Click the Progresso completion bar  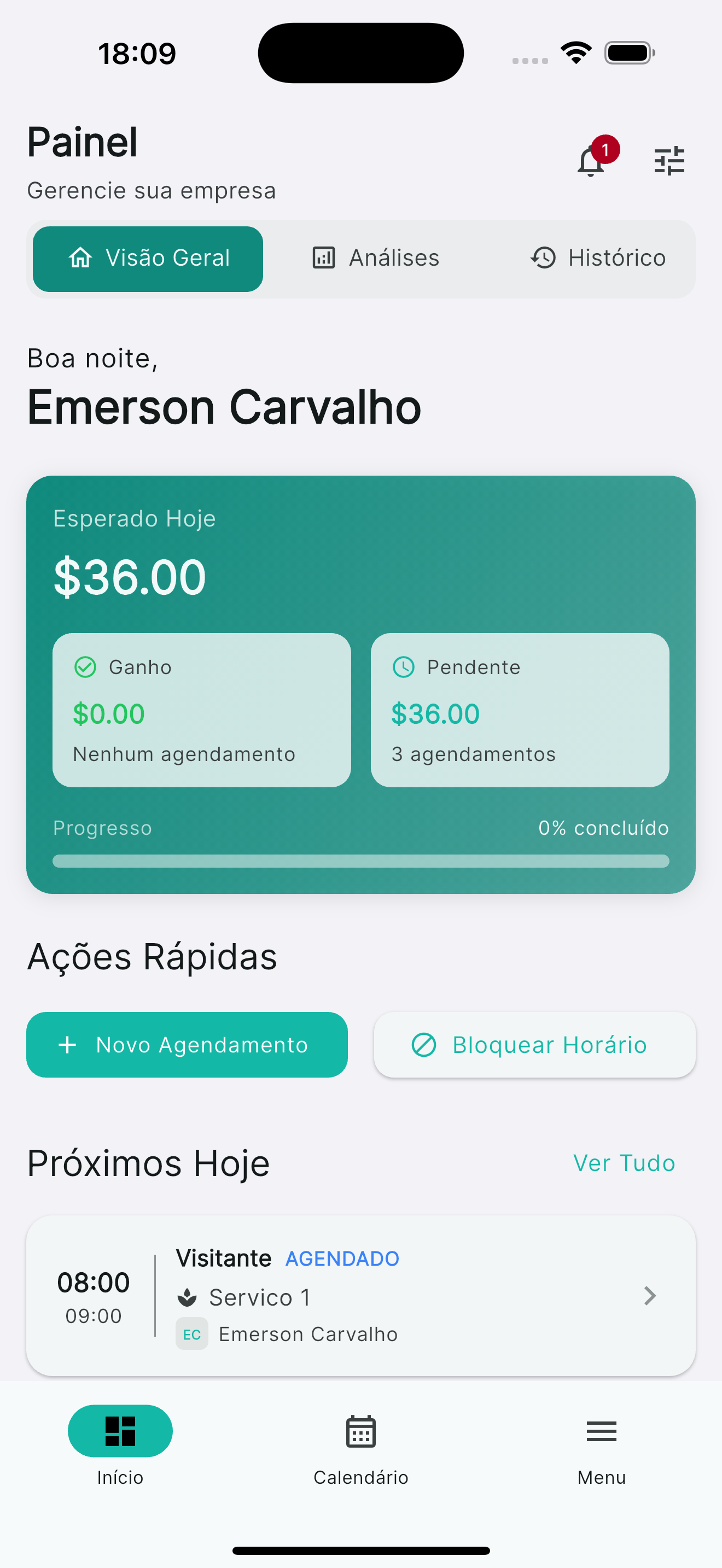click(x=360, y=861)
